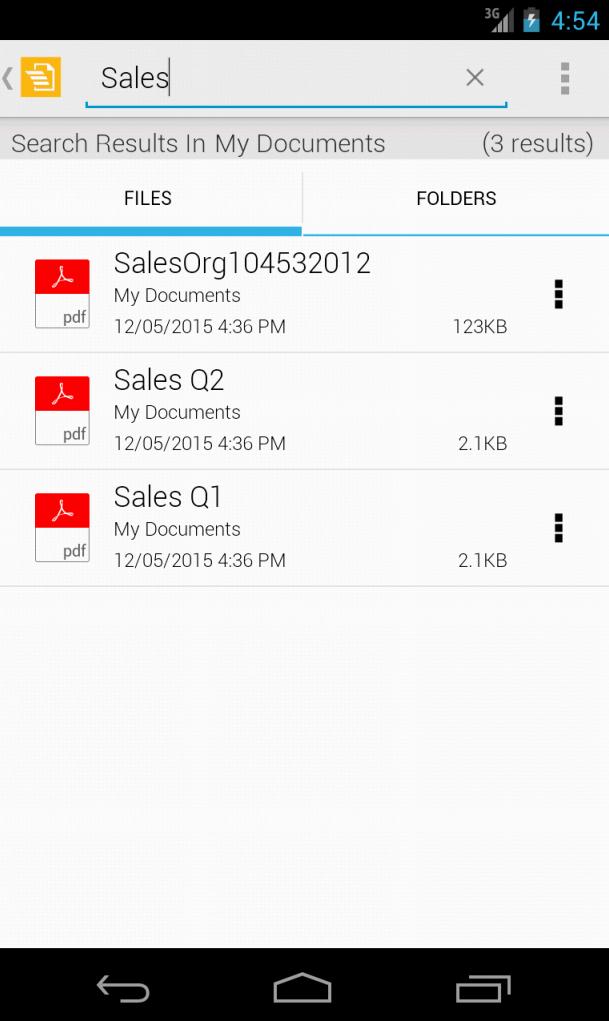Switch to the Folders tab
The image size is (609, 1021).
(x=456, y=199)
